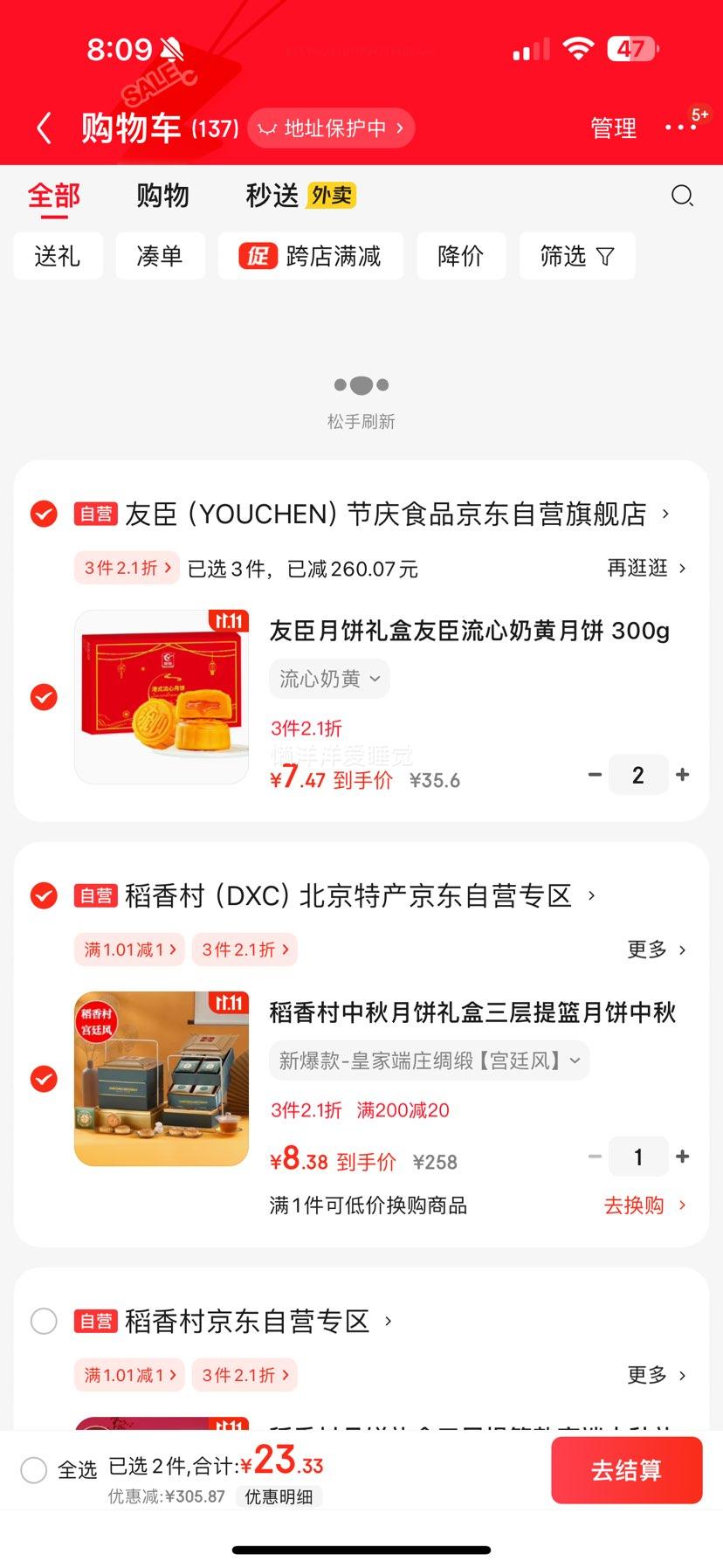The height and width of the screenshot is (1568, 723).
Task: Increase quantity of 友臣流心奶黄月饼
Action: pyautogui.click(x=683, y=775)
